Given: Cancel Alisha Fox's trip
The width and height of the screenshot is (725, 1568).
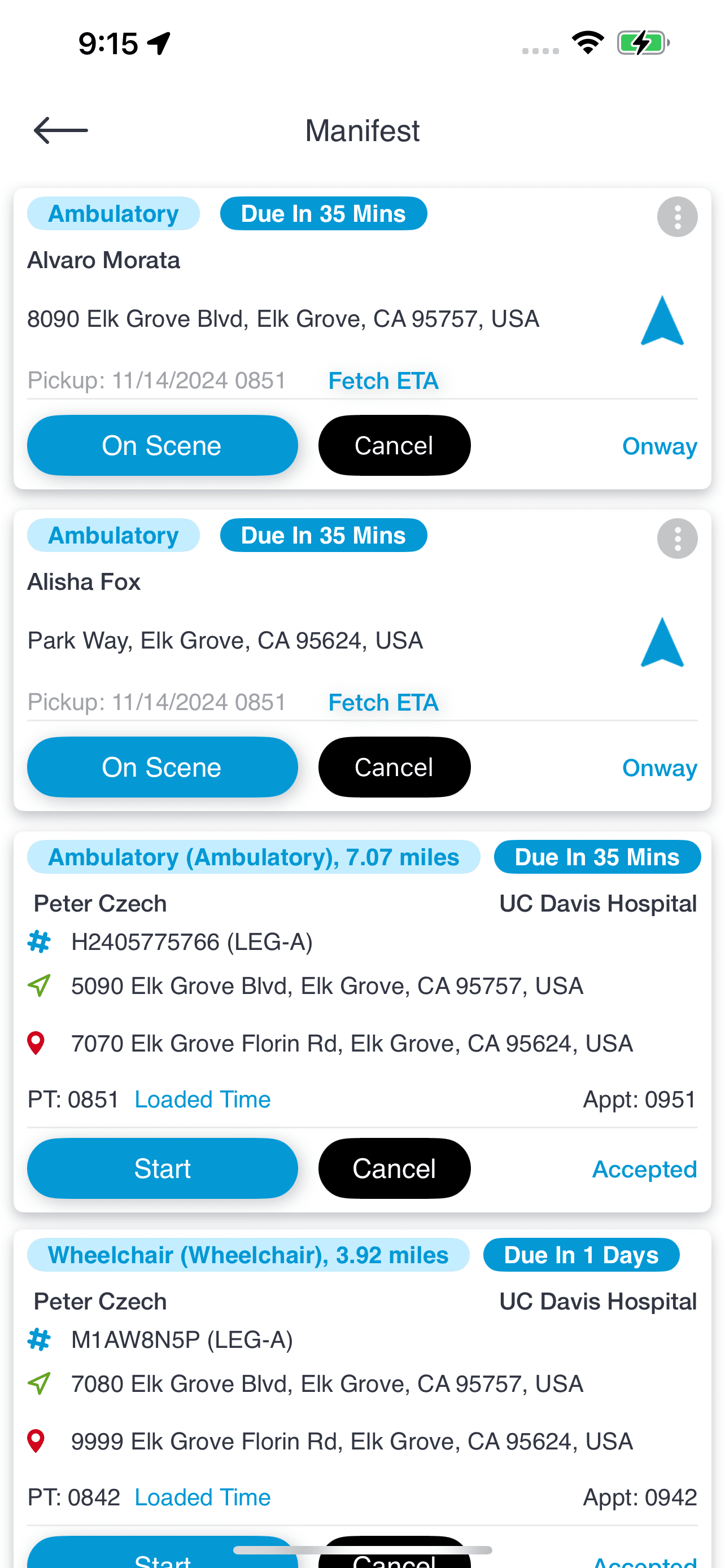Looking at the screenshot, I should [395, 767].
